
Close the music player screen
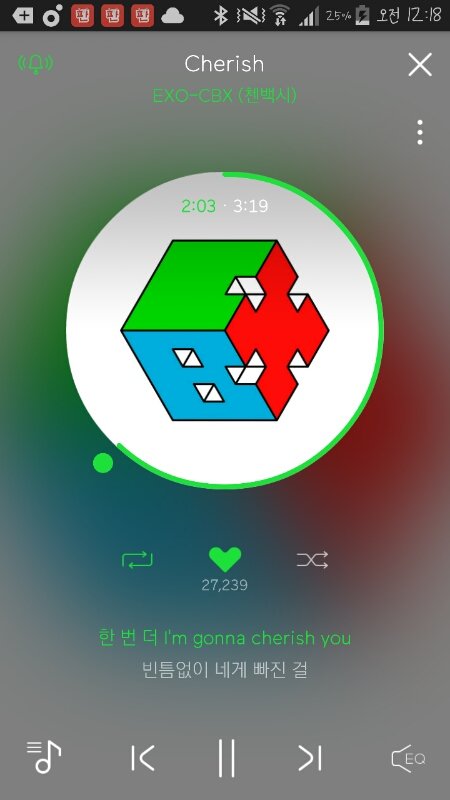(420, 64)
